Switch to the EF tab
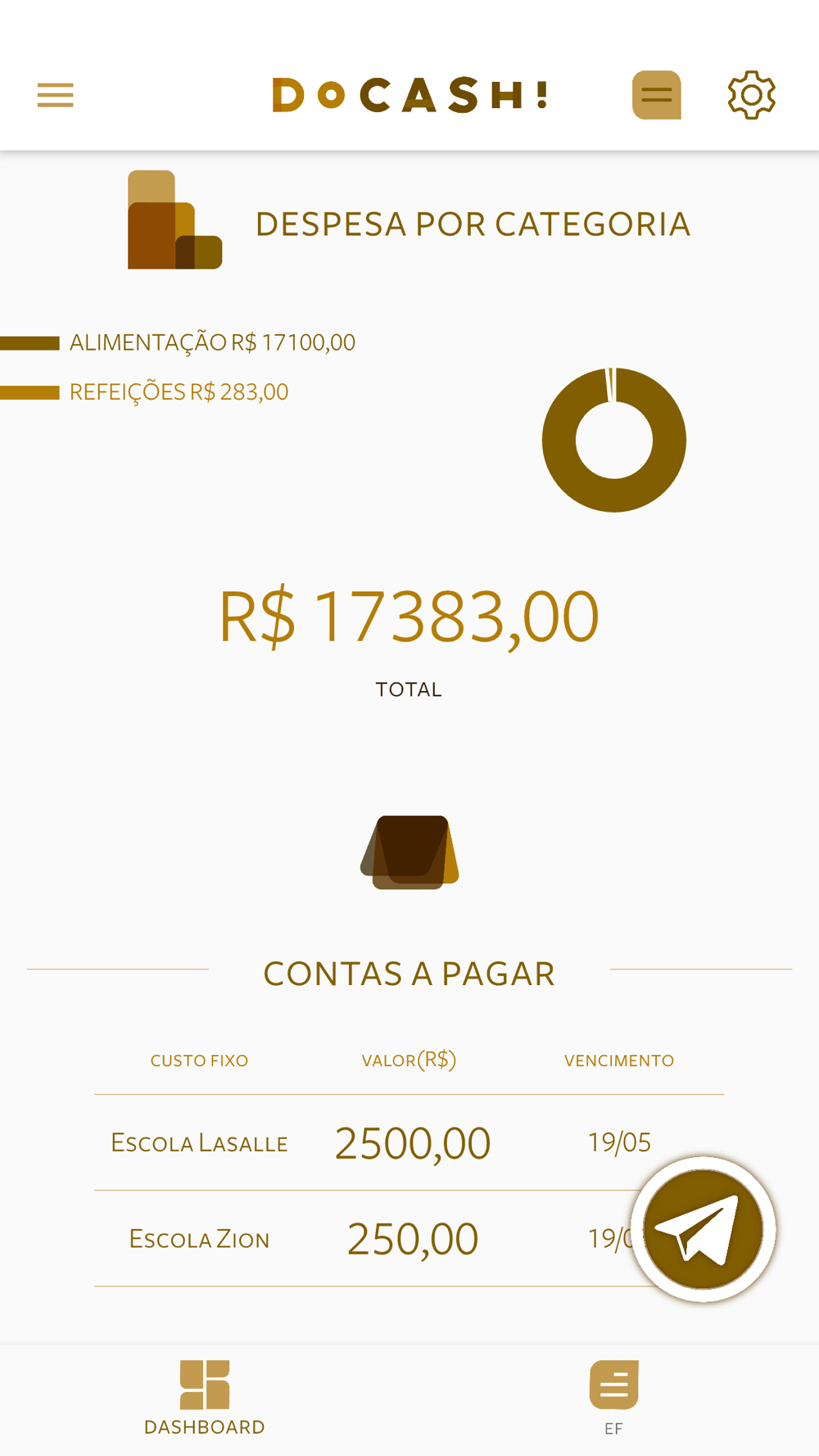The image size is (819, 1456). coord(614,1399)
